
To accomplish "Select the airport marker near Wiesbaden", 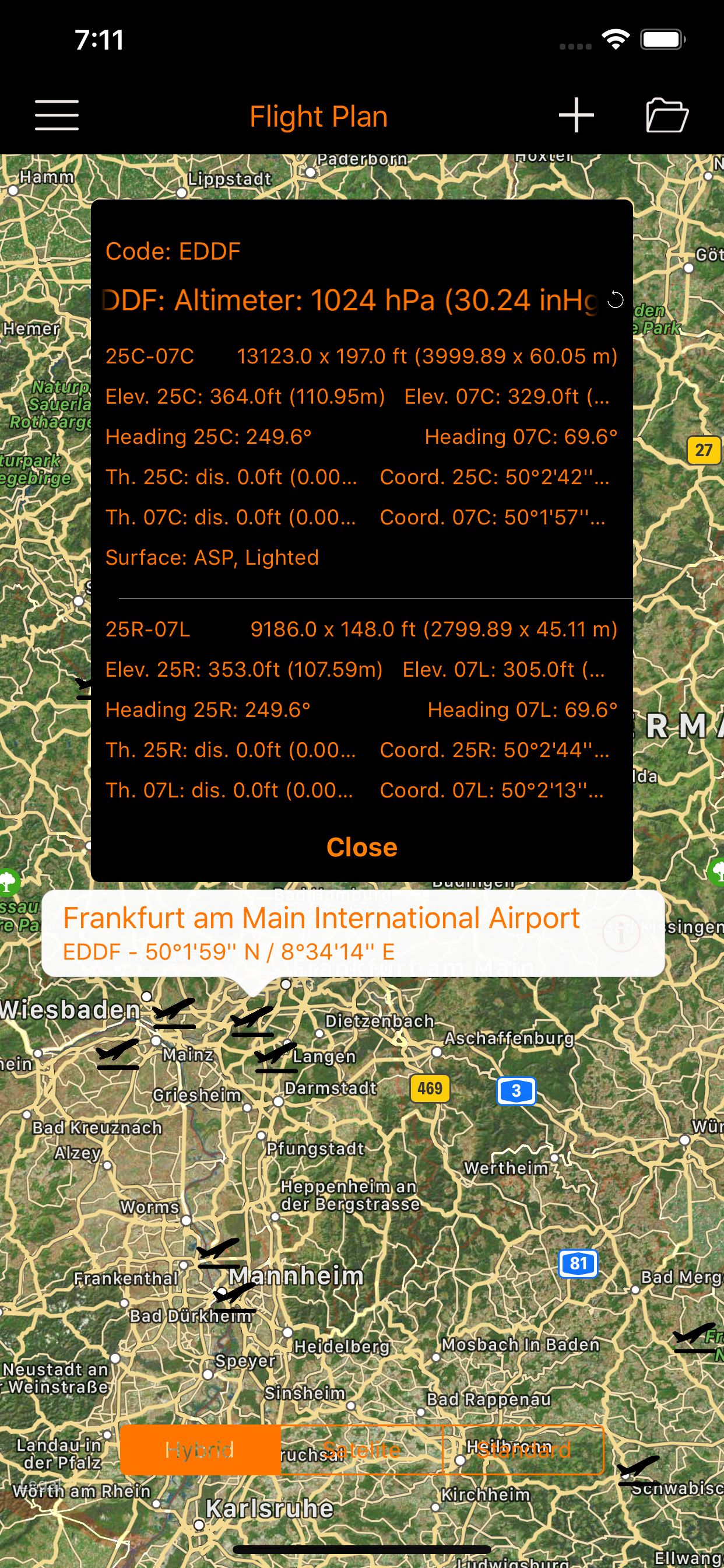I will point(175,1013).
